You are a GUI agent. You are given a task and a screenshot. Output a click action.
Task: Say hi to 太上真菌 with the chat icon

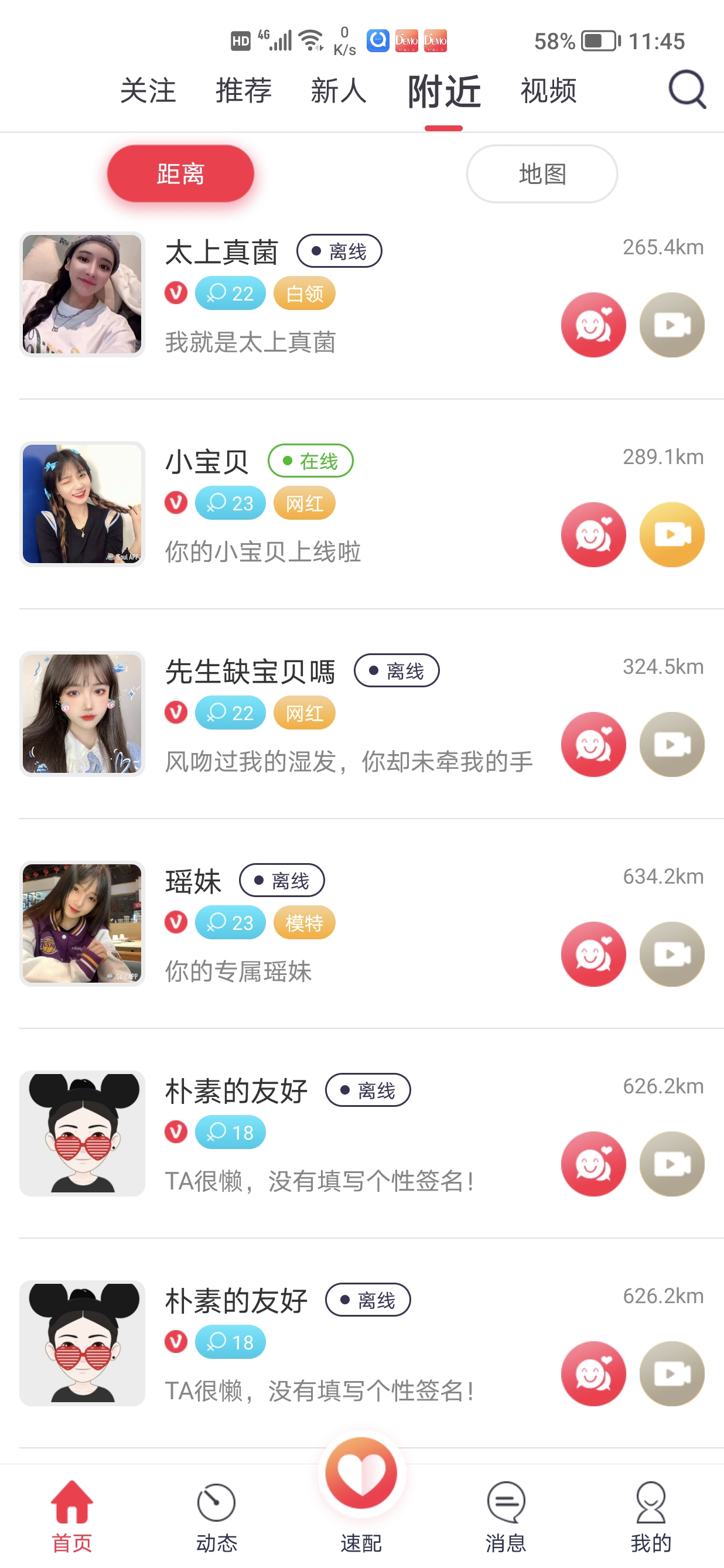[593, 325]
